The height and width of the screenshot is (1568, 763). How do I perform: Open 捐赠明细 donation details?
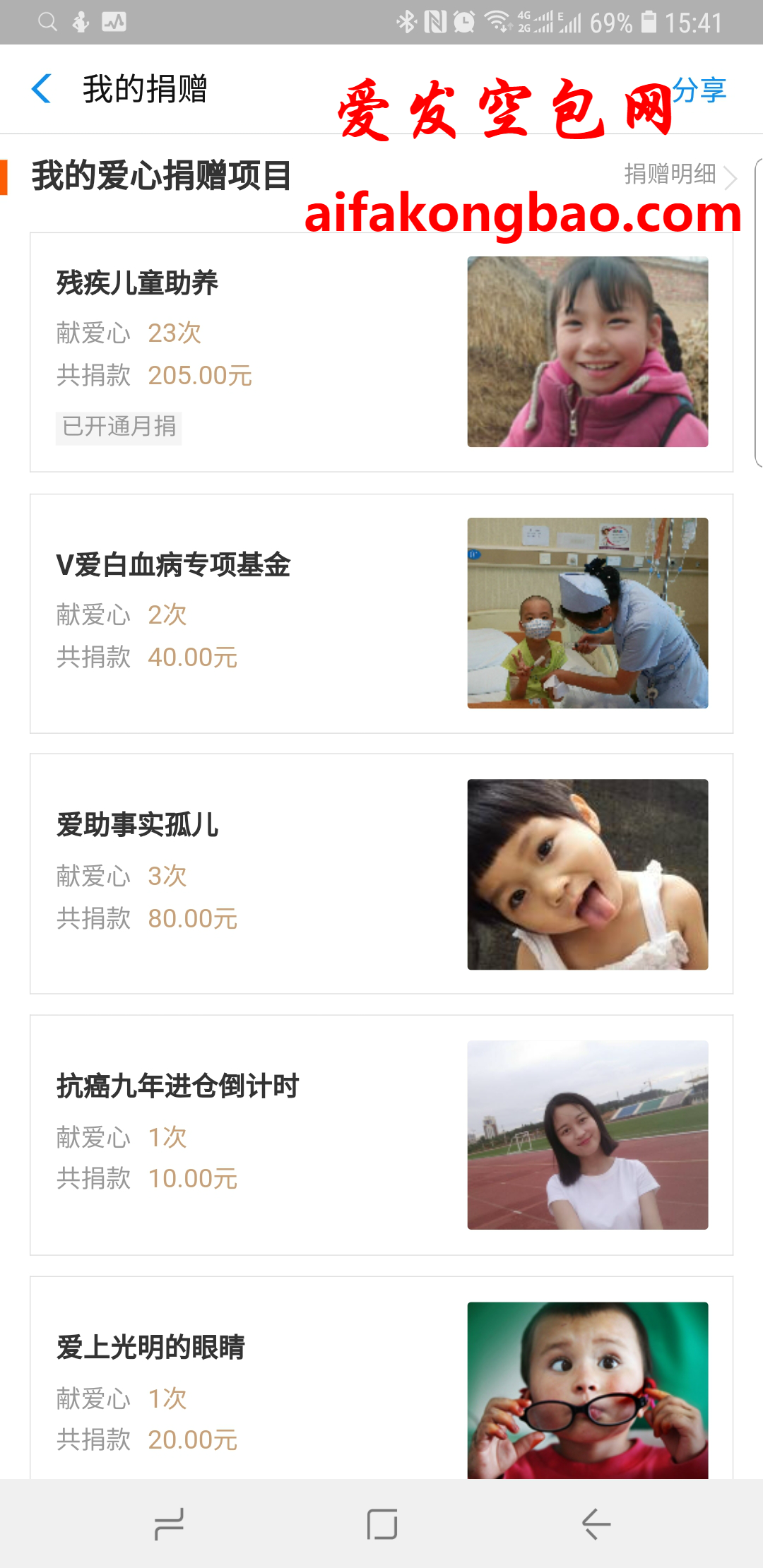(x=678, y=174)
